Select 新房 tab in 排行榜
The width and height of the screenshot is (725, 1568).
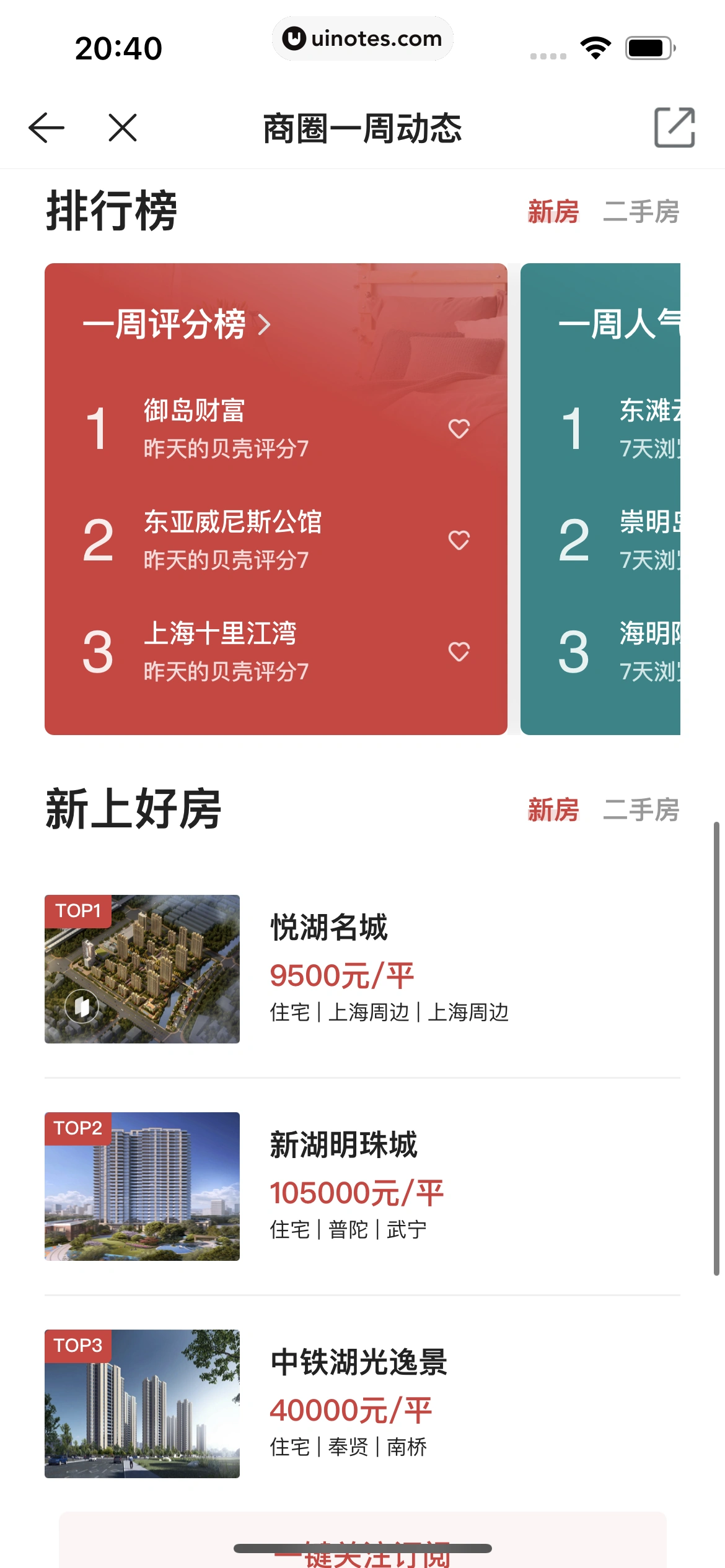point(553,212)
